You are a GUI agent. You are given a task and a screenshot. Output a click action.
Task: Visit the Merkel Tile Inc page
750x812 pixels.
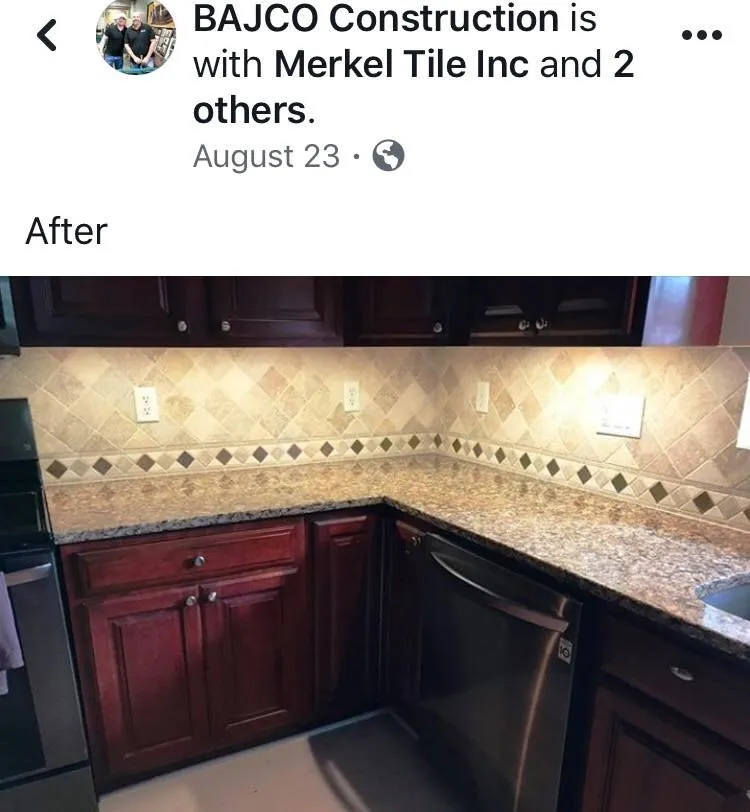(x=403, y=65)
